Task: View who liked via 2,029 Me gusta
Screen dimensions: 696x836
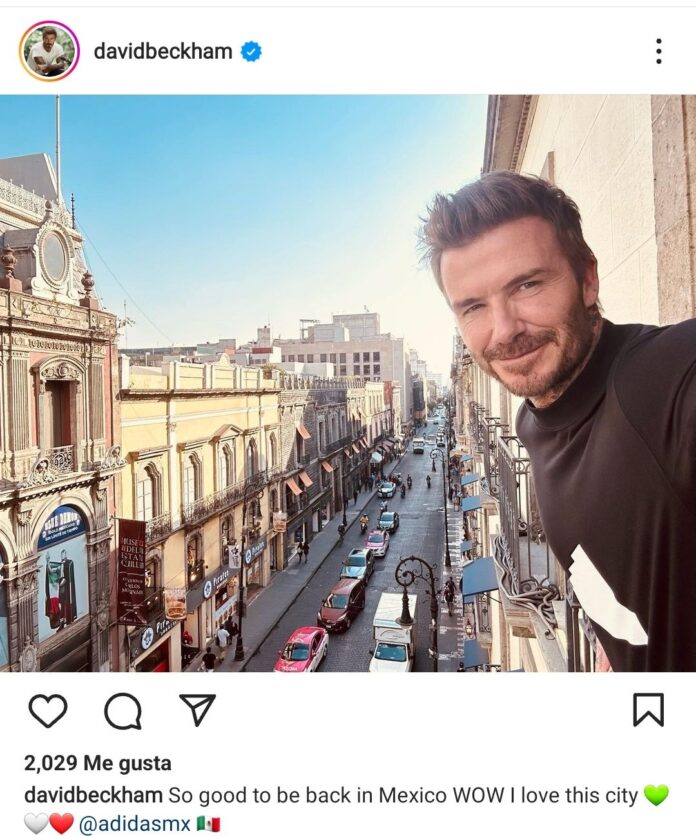Action: pos(97,763)
